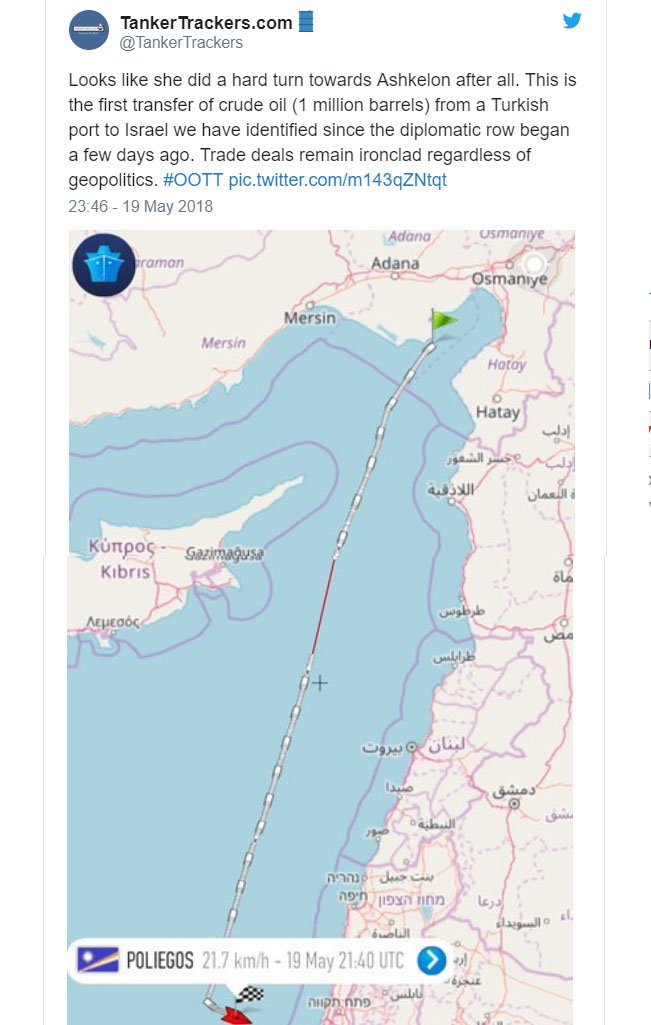Open the TankerTrackers.com account name link
Viewport: 651px width, 1025px height.
pyautogui.click(x=206, y=22)
